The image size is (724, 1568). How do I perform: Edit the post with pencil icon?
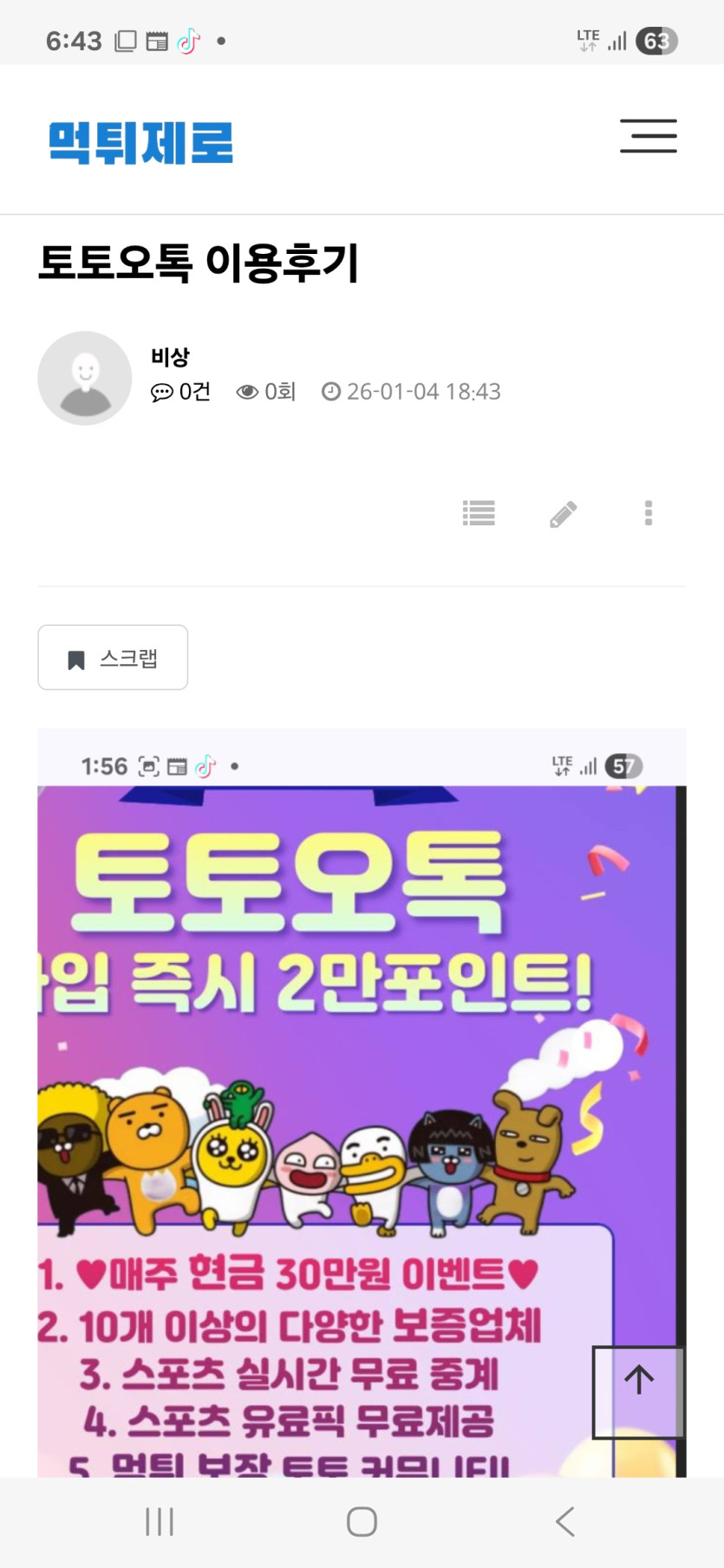[x=563, y=514]
